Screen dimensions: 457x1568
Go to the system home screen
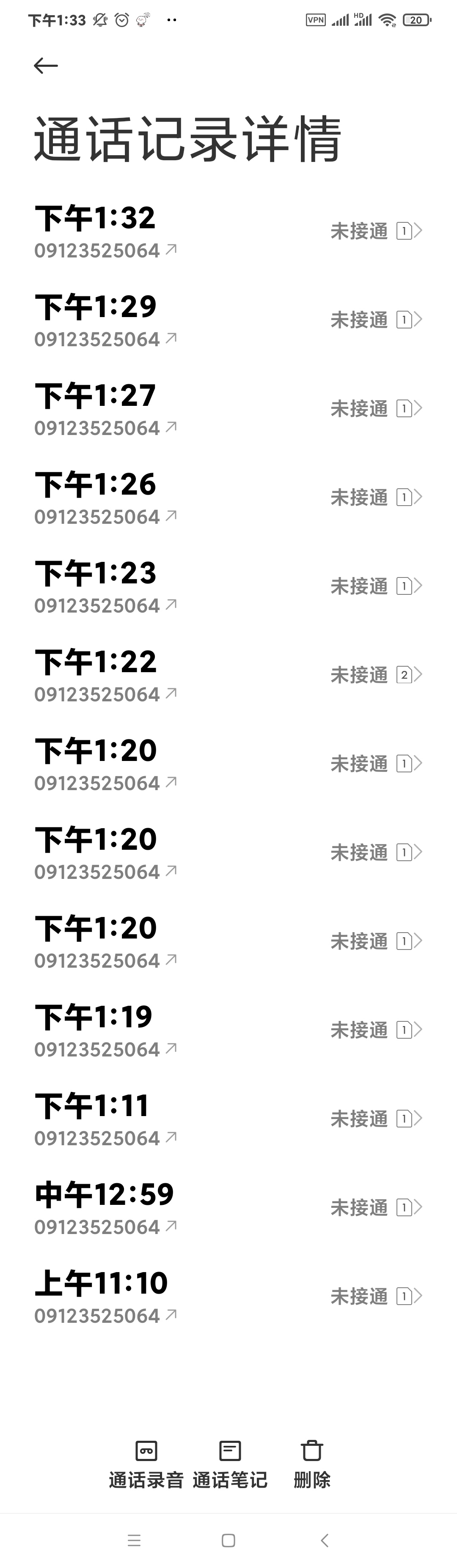(228, 1540)
